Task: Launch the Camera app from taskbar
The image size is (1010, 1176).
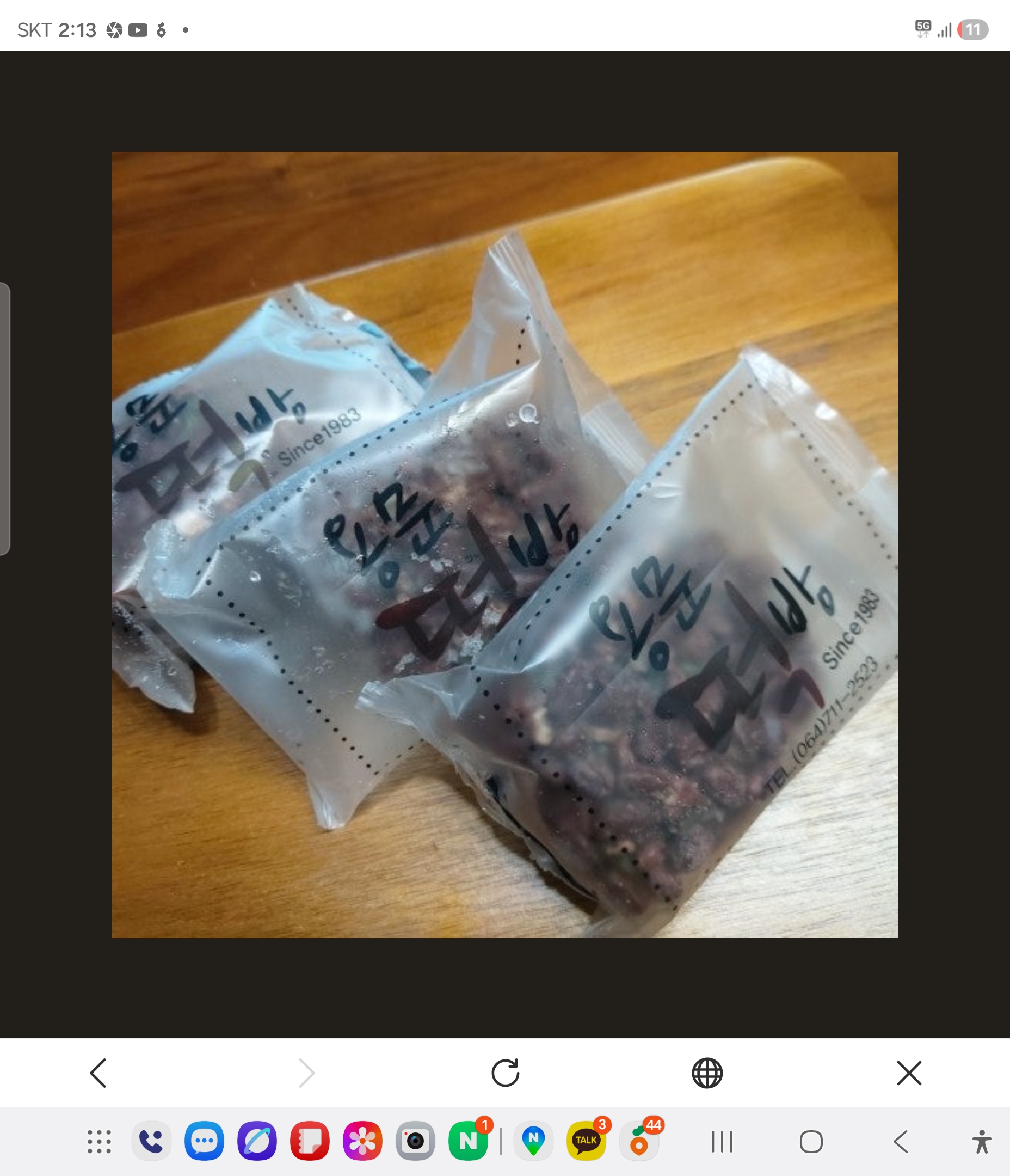Action: coord(415,1141)
